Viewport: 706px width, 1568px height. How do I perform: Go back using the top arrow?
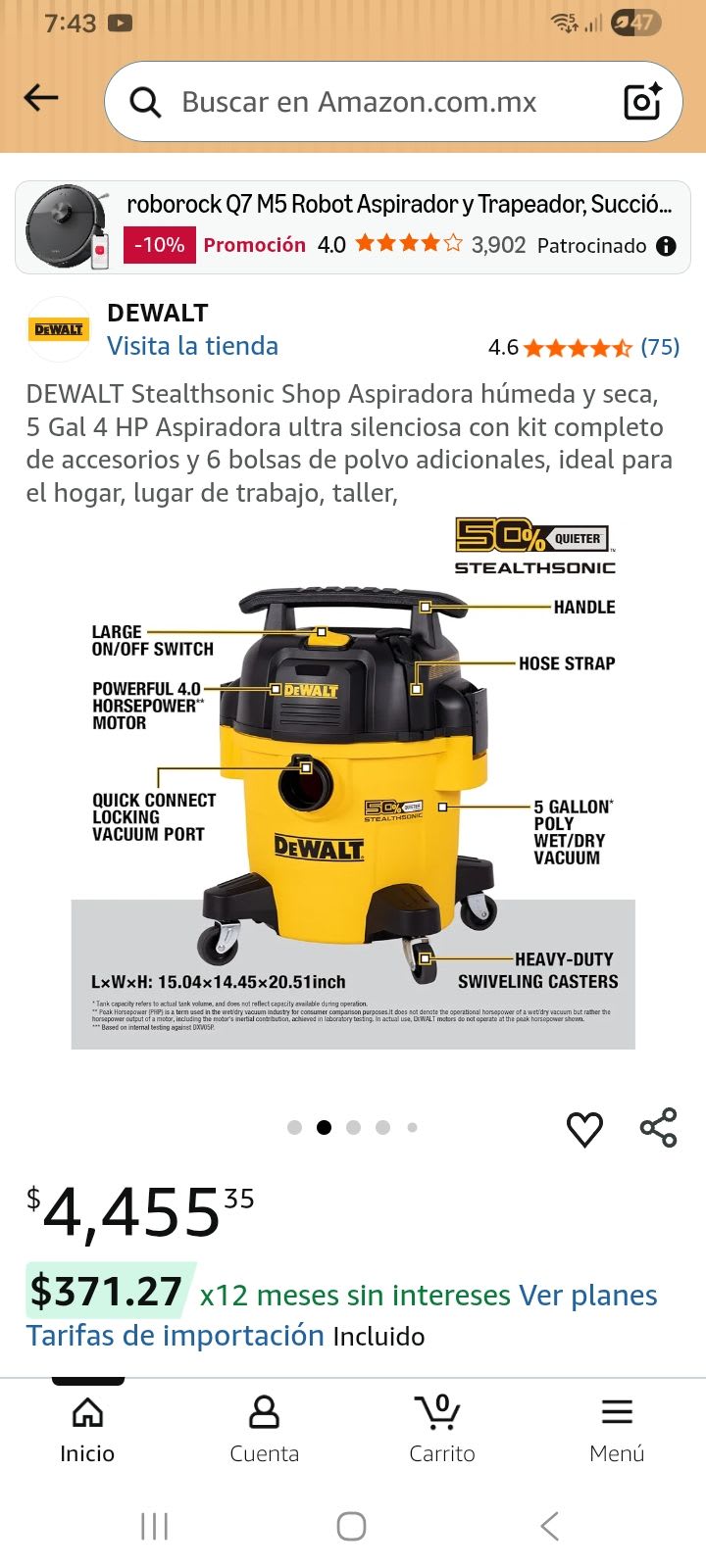click(x=41, y=98)
